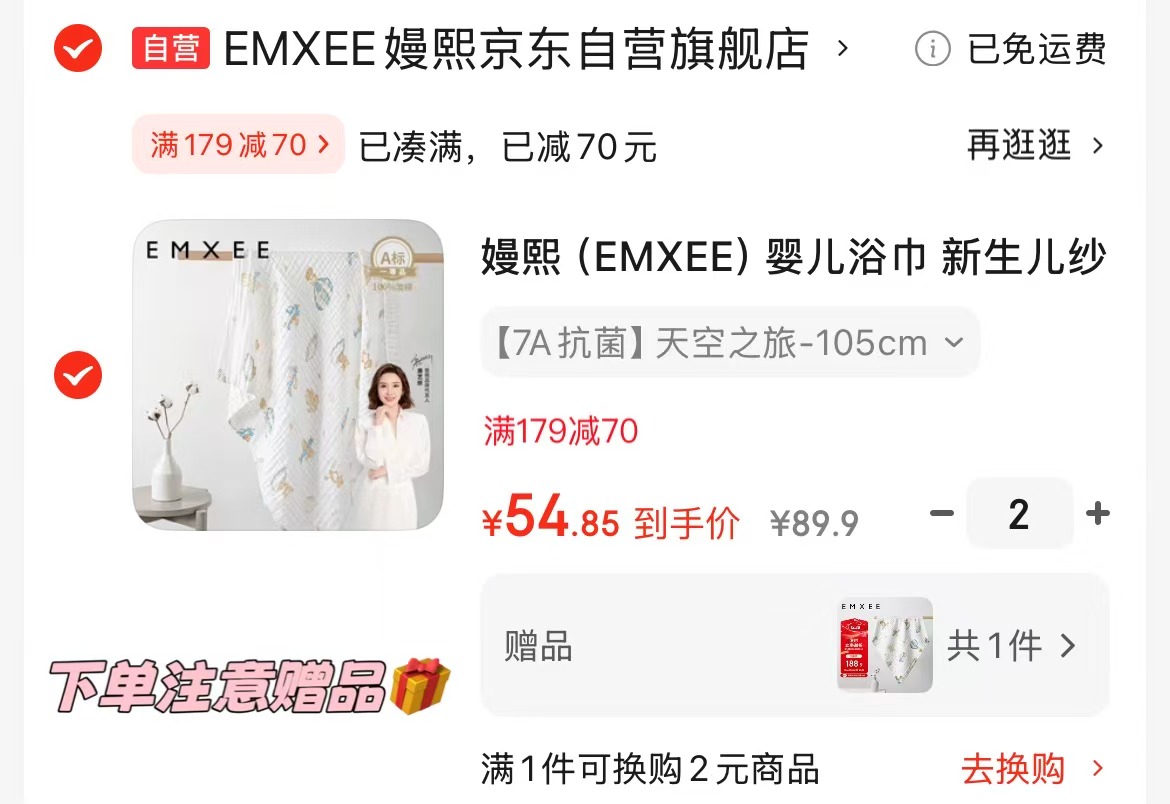
Task: Change the 天空之旅-105cm variant dropdown
Action: click(730, 343)
